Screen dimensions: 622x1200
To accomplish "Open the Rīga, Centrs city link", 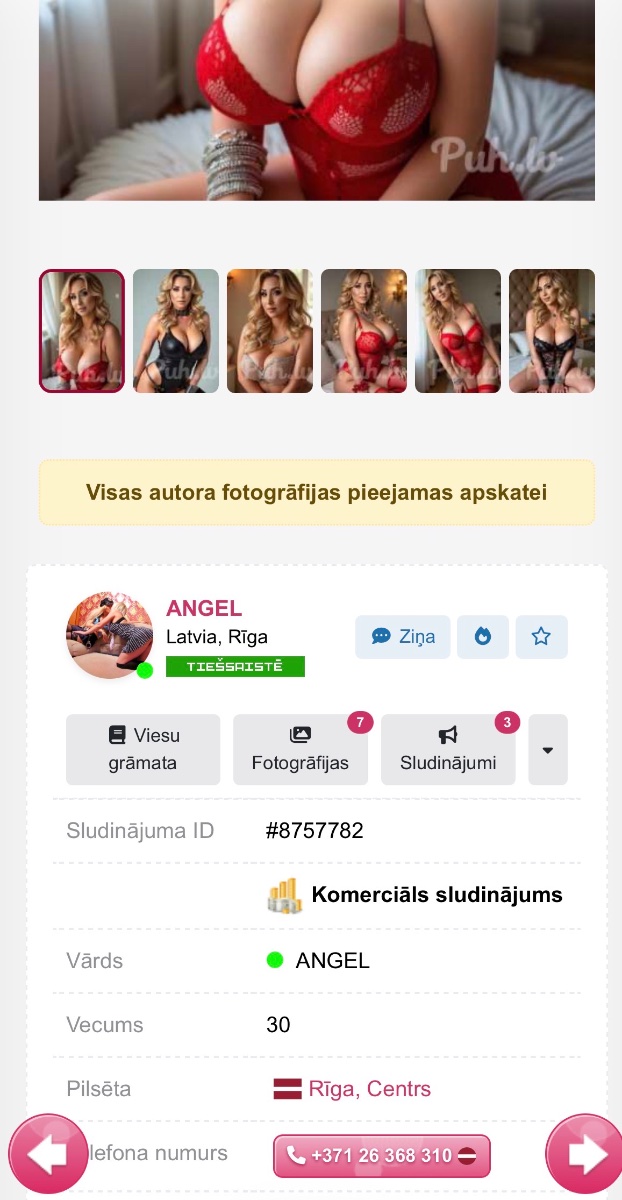I will (369, 1089).
